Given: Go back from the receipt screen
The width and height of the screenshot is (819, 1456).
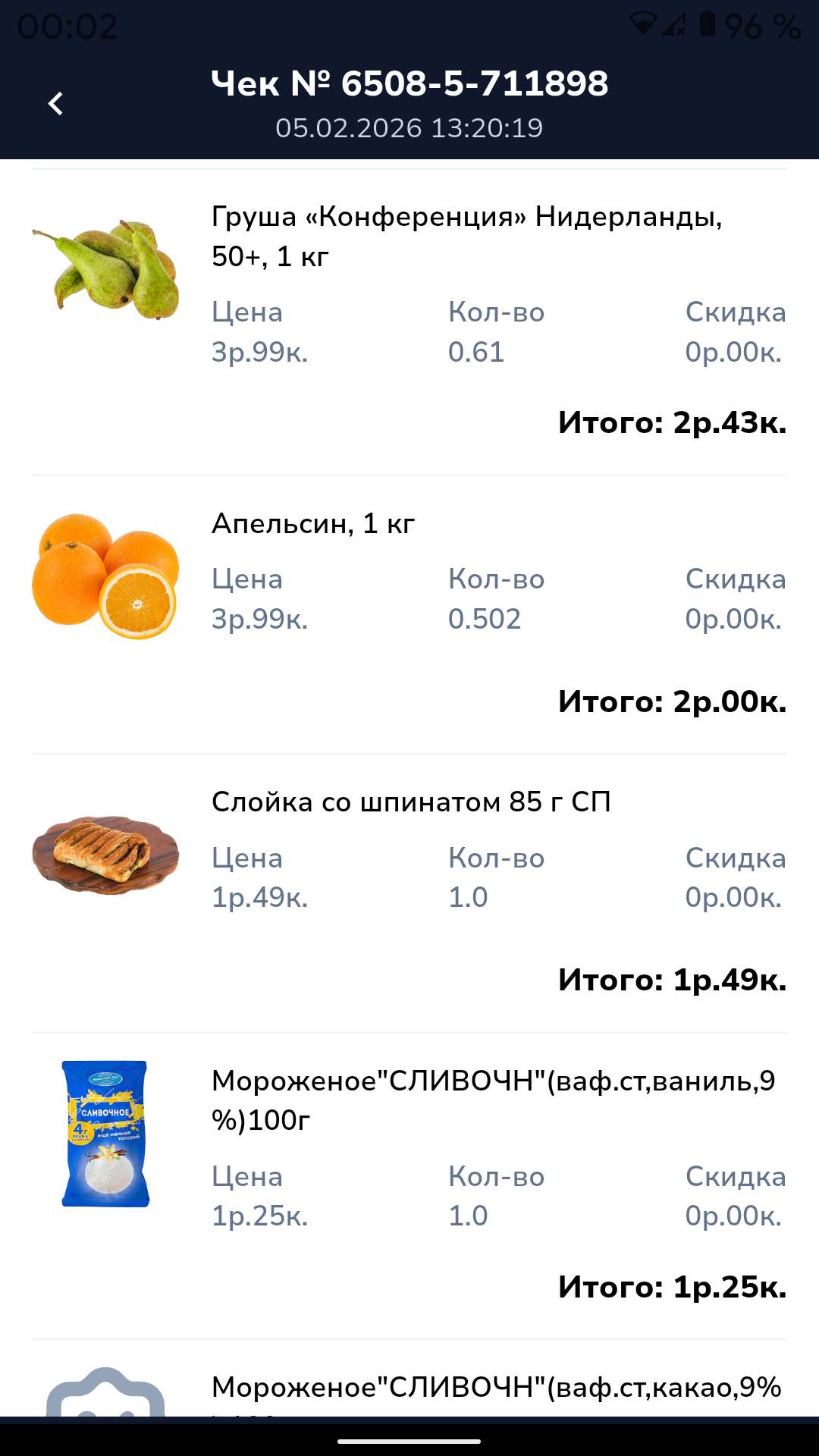Looking at the screenshot, I should tap(55, 104).
